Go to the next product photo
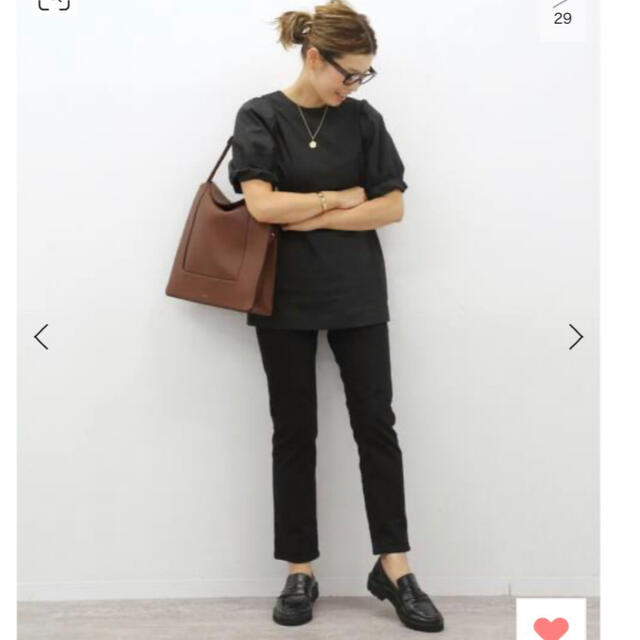 point(576,337)
